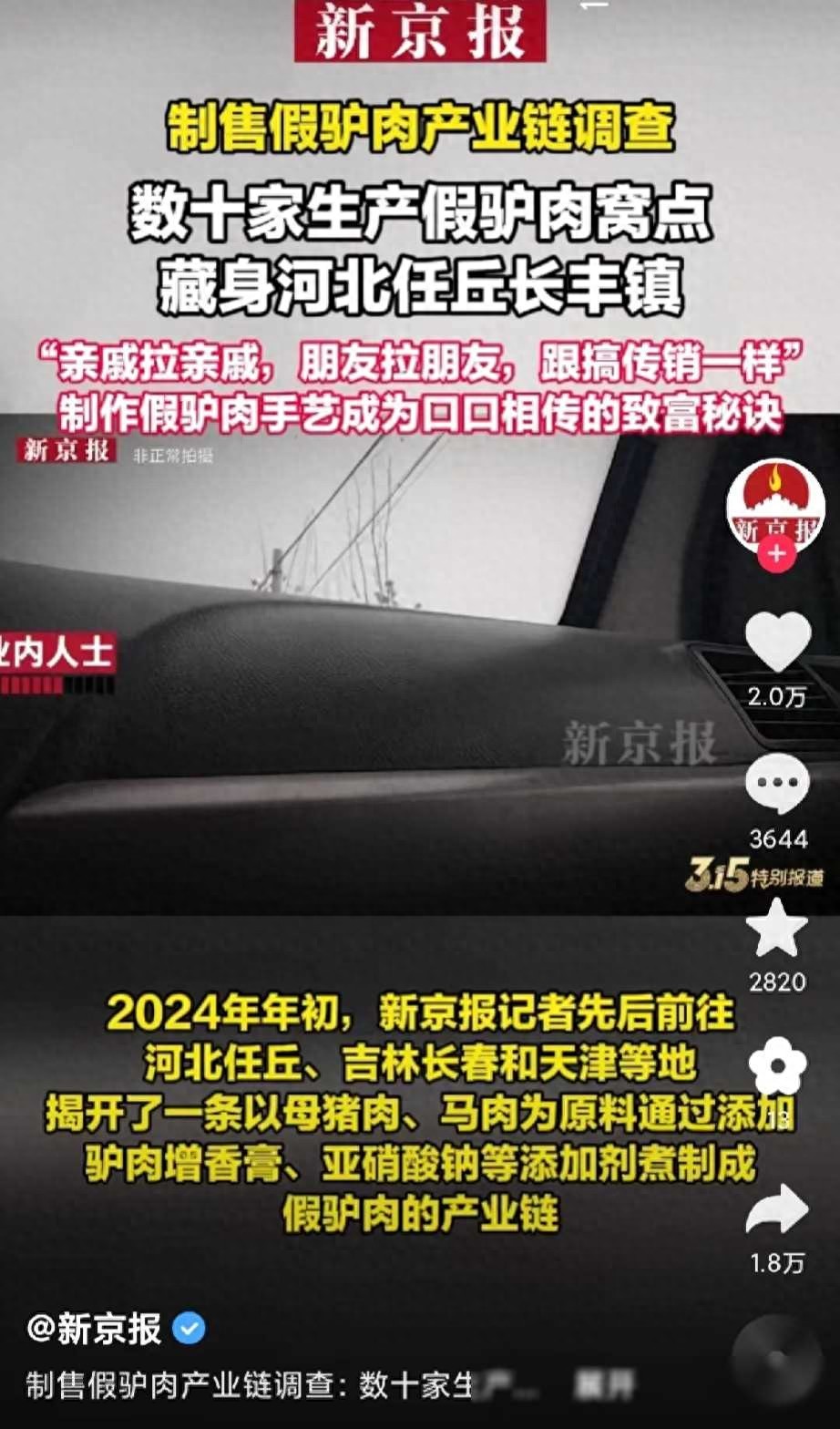Open 新京报 profile avatar
Screen dimensions: 840x1429
[x=775, y=506]
